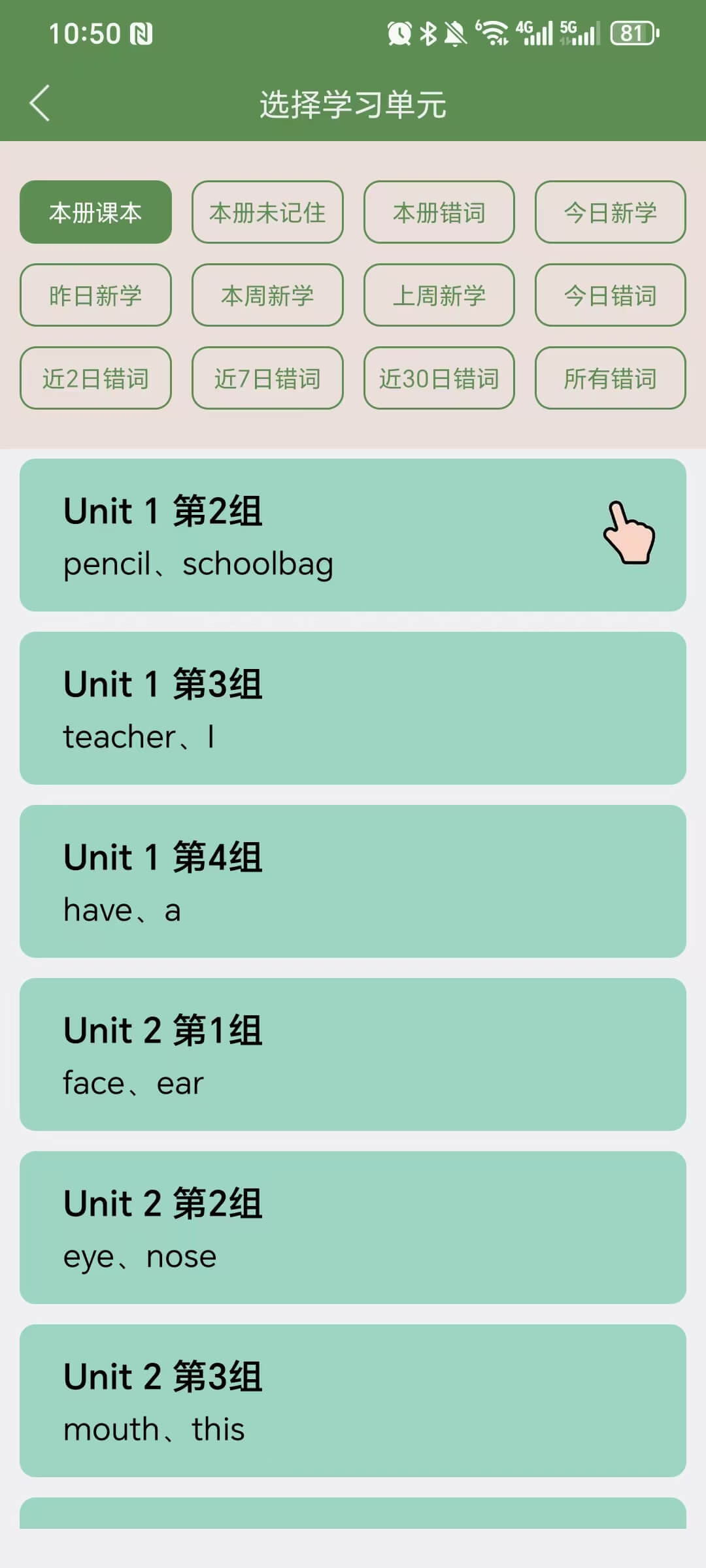Tap the 本周新学 chip

[x=267, y=295]
